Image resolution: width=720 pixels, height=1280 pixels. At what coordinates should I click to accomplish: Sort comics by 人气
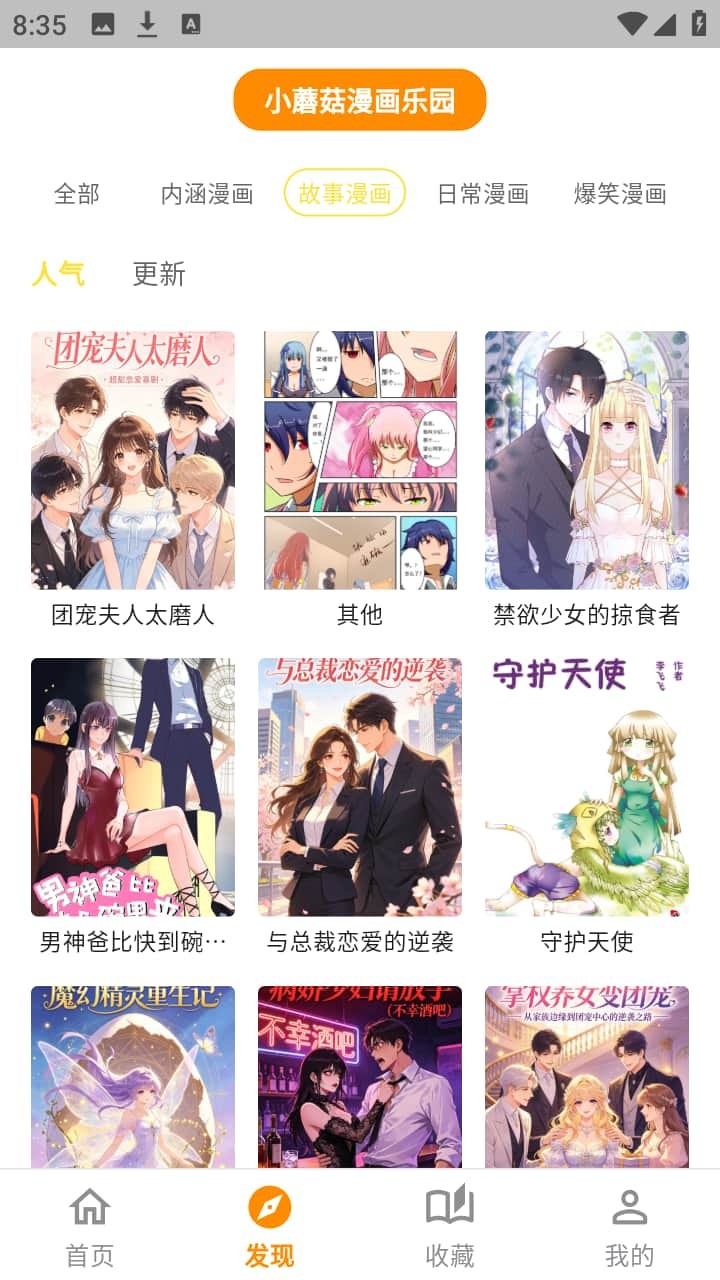[58, 274]
